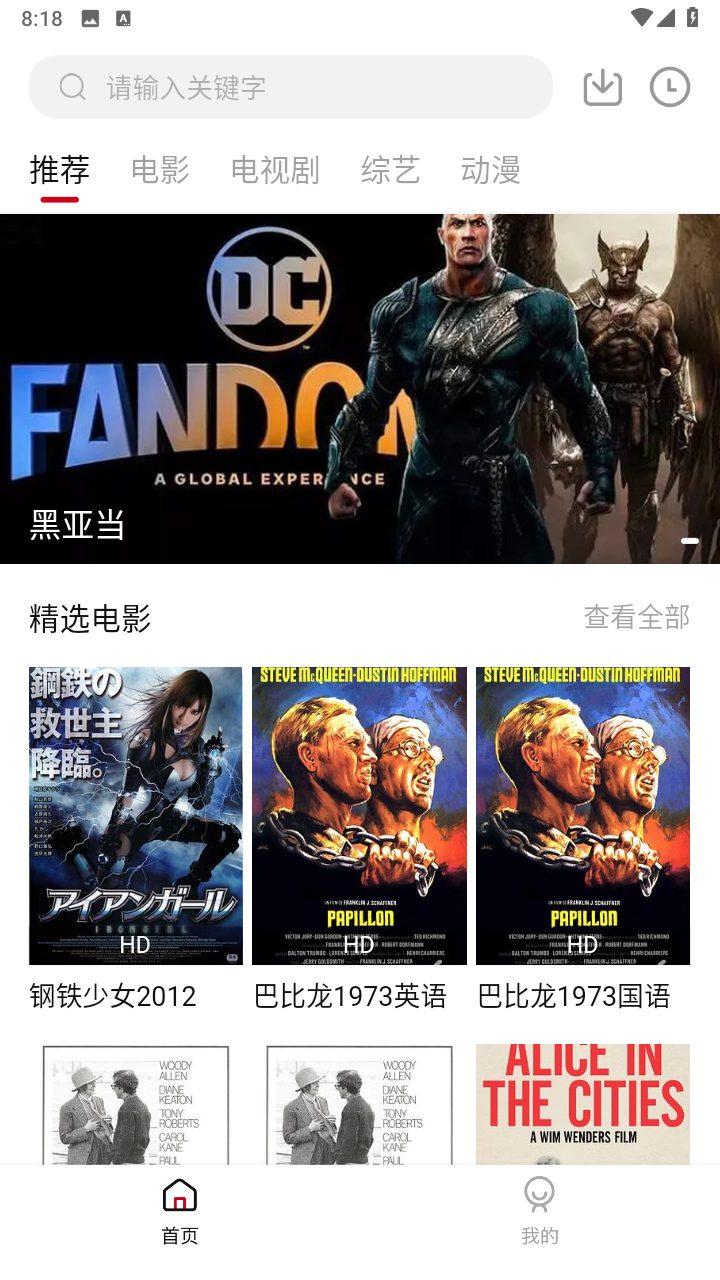Go to the 动漫 tab
720x1280 pixels.
point(491,170)
